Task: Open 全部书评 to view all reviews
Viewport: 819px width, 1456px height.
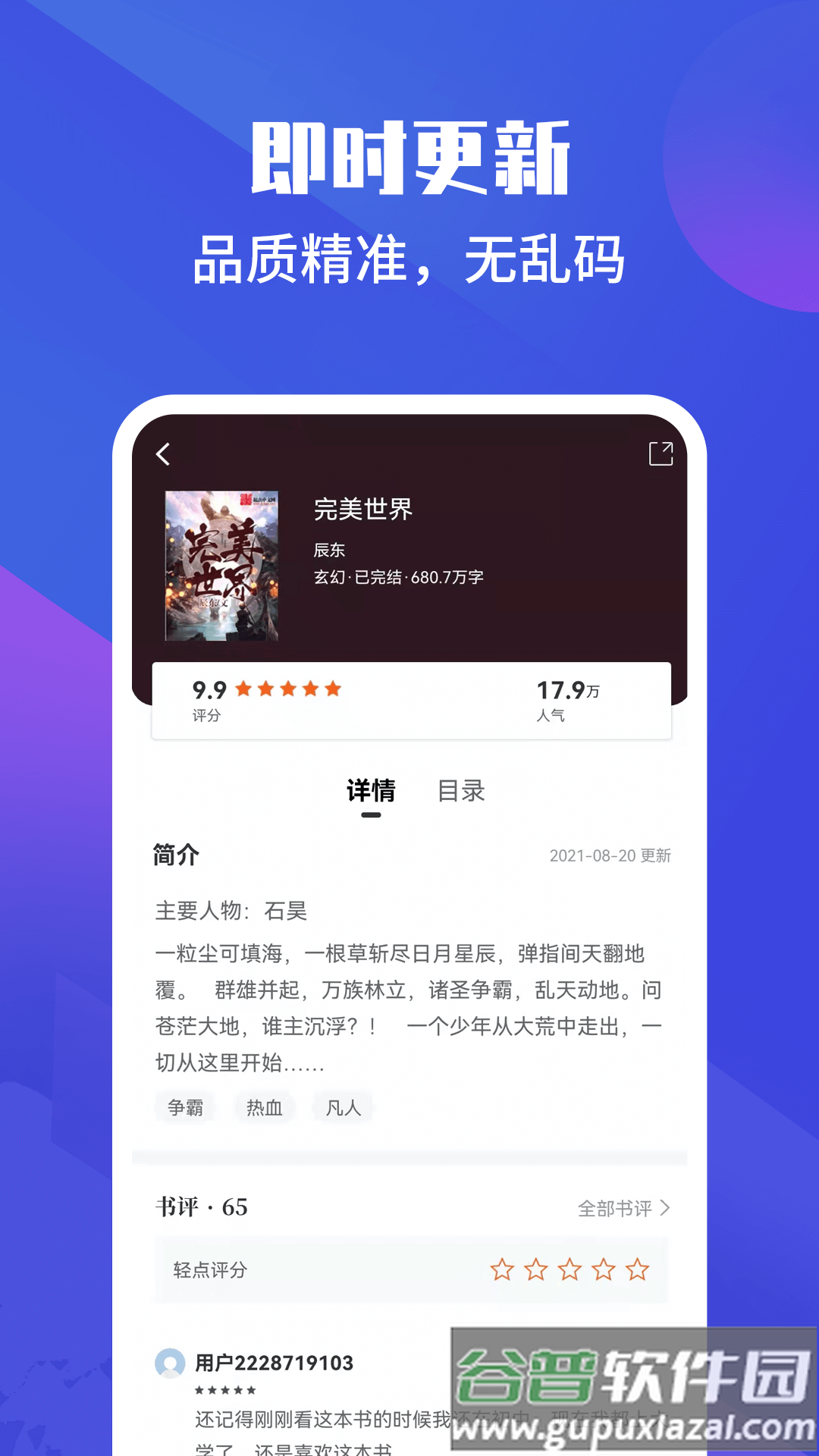Action: (615, 1207)
